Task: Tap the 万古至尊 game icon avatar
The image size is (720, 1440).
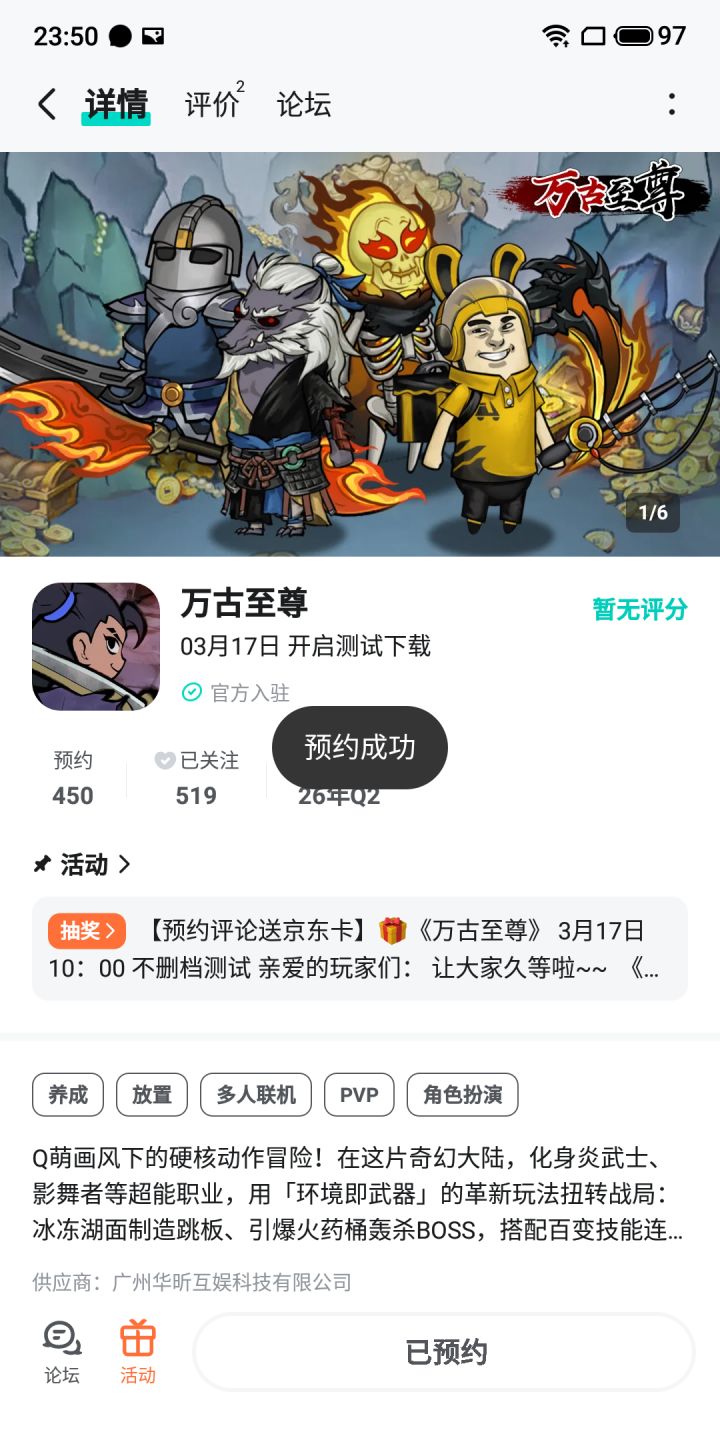Action: click(95, 645)
